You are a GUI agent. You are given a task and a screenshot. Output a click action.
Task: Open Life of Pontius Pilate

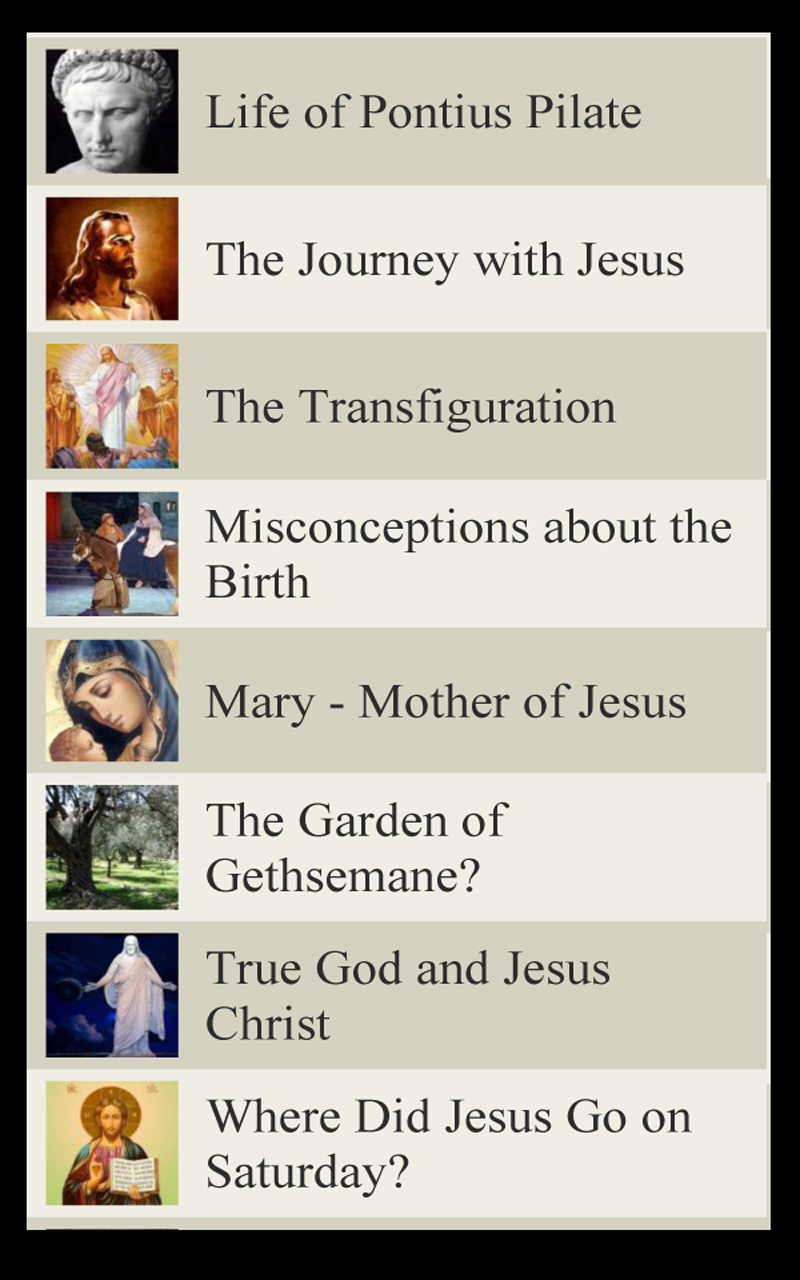click(423, 112)
